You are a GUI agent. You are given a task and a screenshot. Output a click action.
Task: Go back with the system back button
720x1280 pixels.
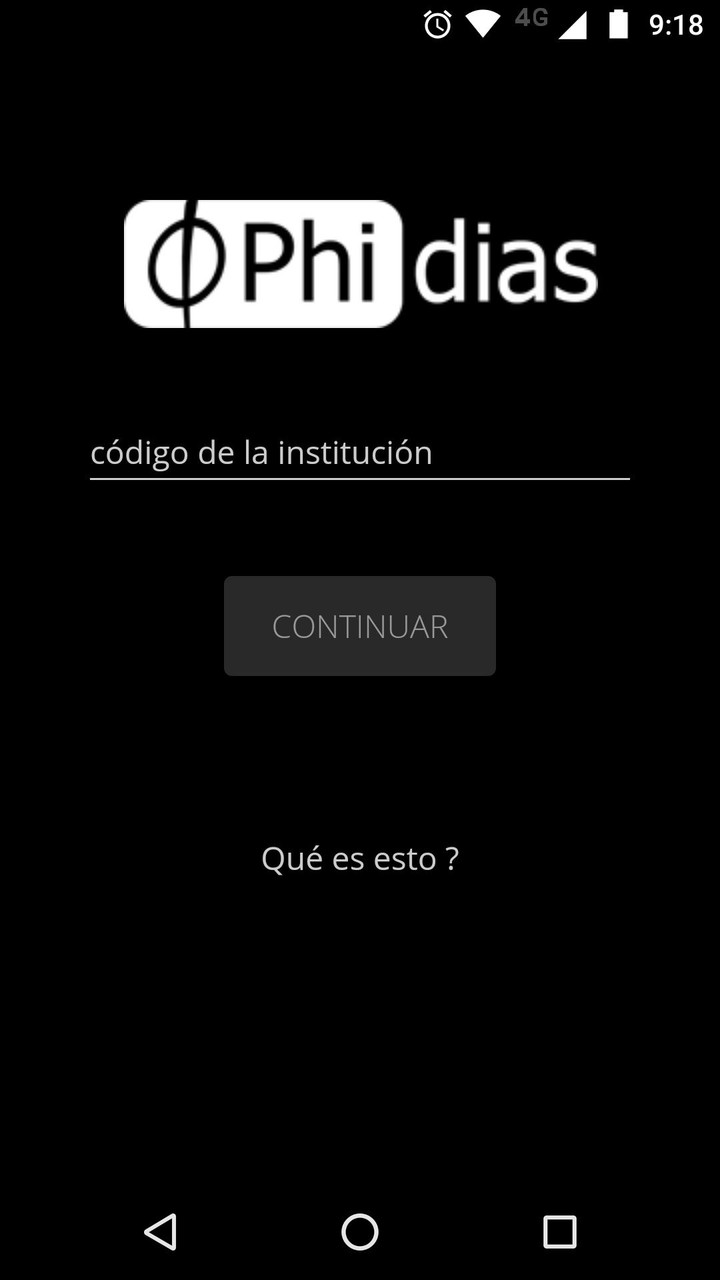(160, 1231)
